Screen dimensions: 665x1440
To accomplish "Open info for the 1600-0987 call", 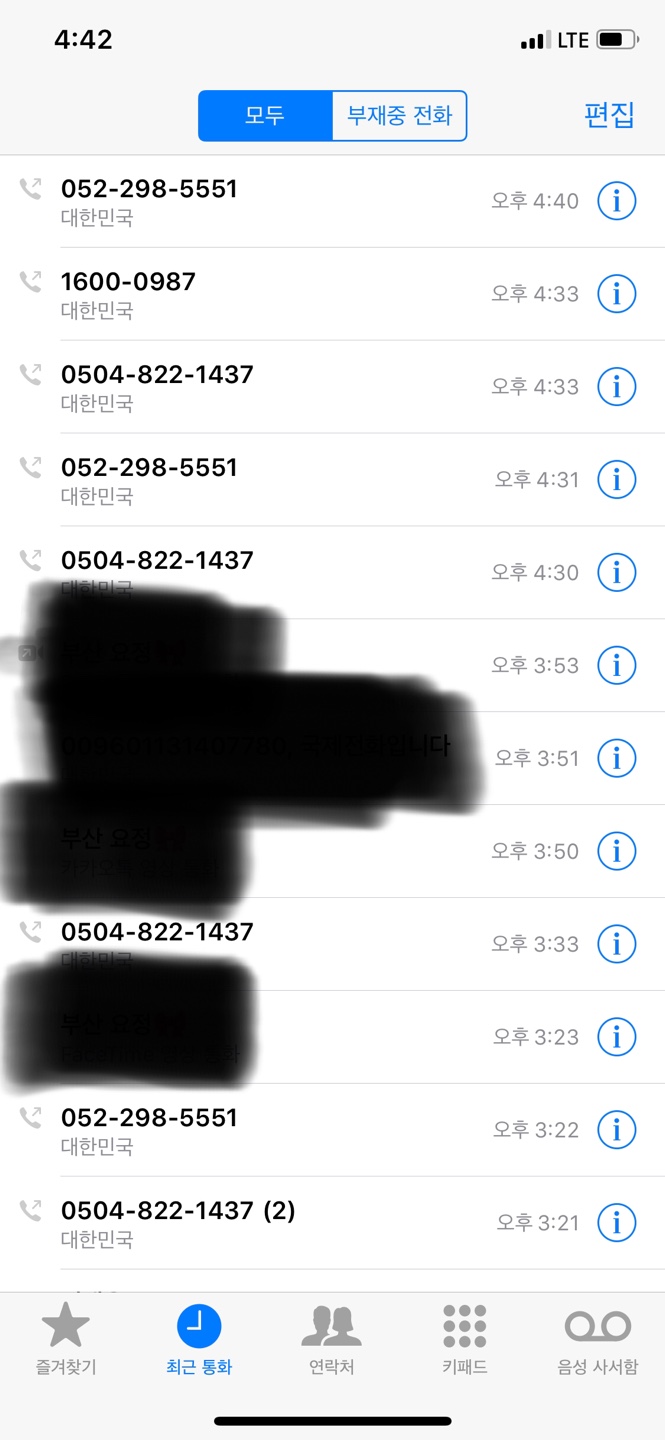I will tap(617, 294).
